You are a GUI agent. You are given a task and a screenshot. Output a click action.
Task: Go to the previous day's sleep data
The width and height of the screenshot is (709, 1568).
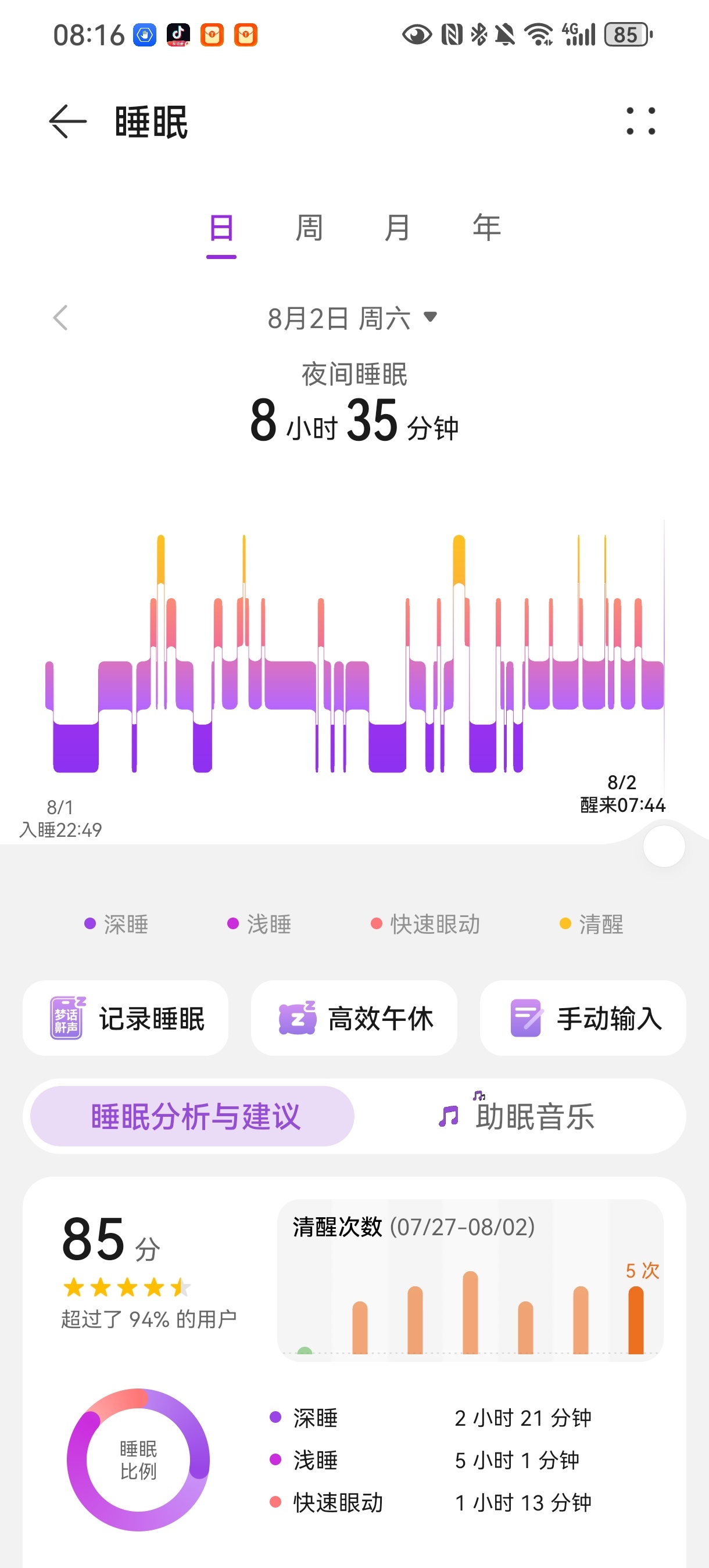pos(60,318)
